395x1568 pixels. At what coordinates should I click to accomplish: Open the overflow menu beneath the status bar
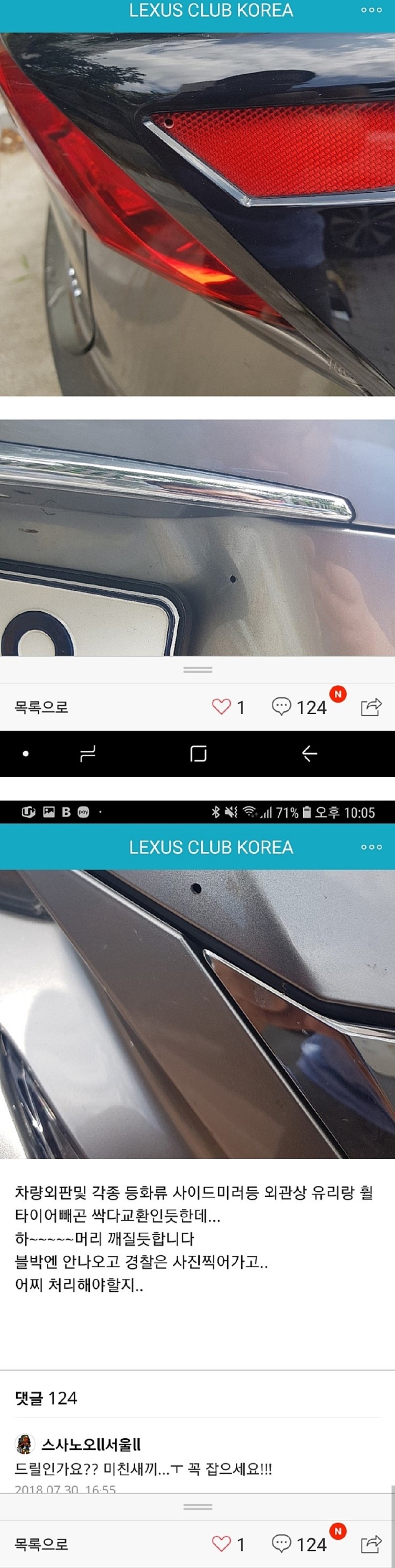pyautogui.click(x=371, y=847)
